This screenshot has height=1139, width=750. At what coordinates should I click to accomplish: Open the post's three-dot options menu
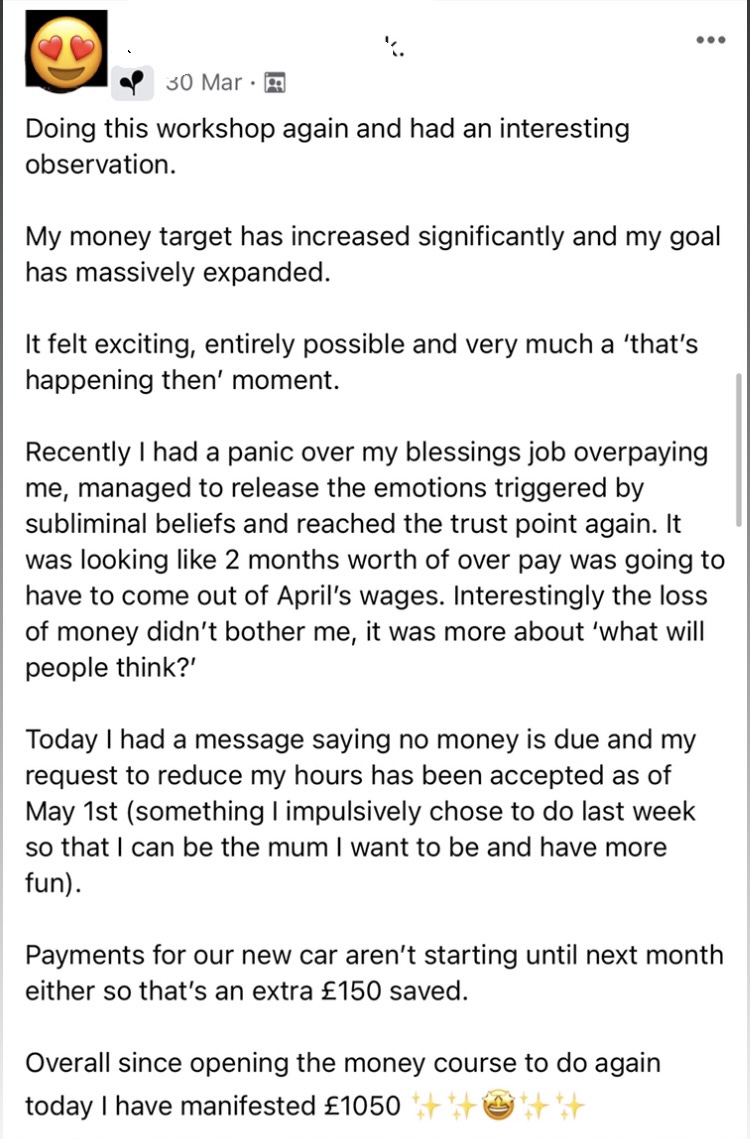coord(709,40)
